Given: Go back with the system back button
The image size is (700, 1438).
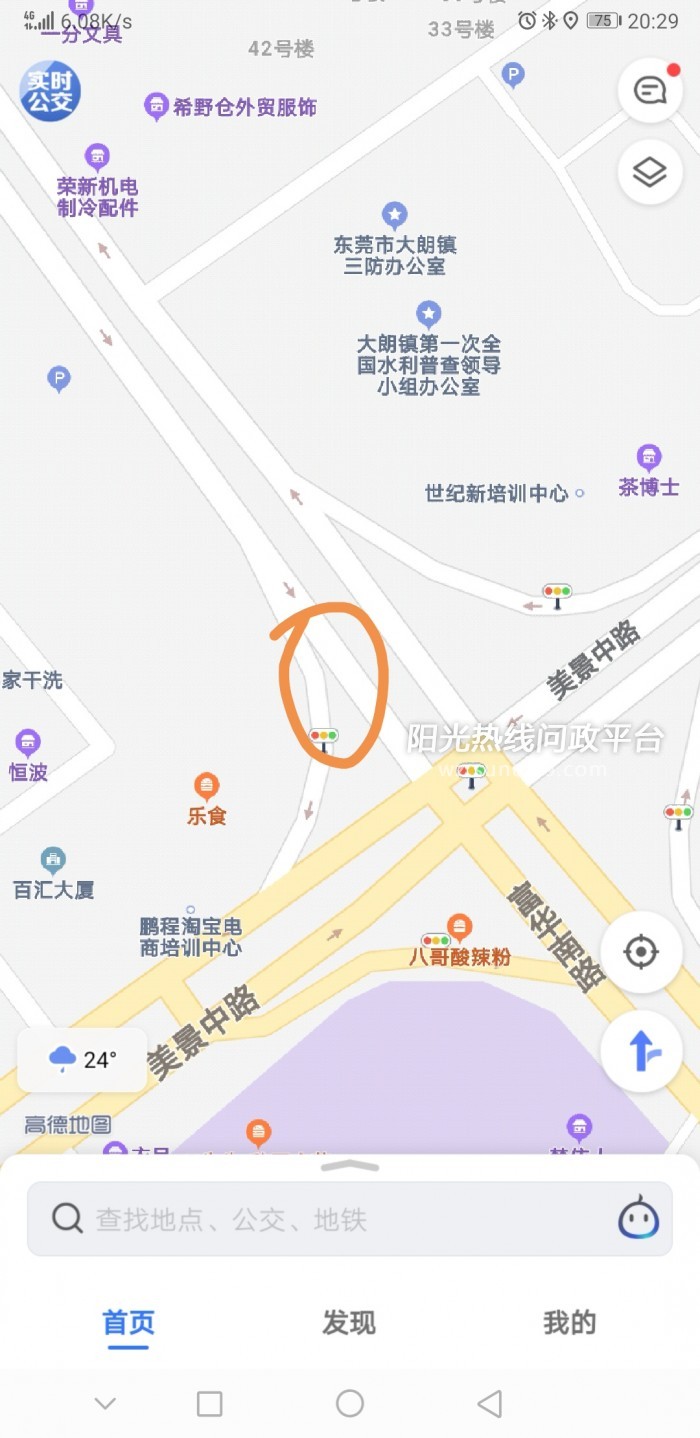Looking at the screenshot, I should click(490, 1404).
